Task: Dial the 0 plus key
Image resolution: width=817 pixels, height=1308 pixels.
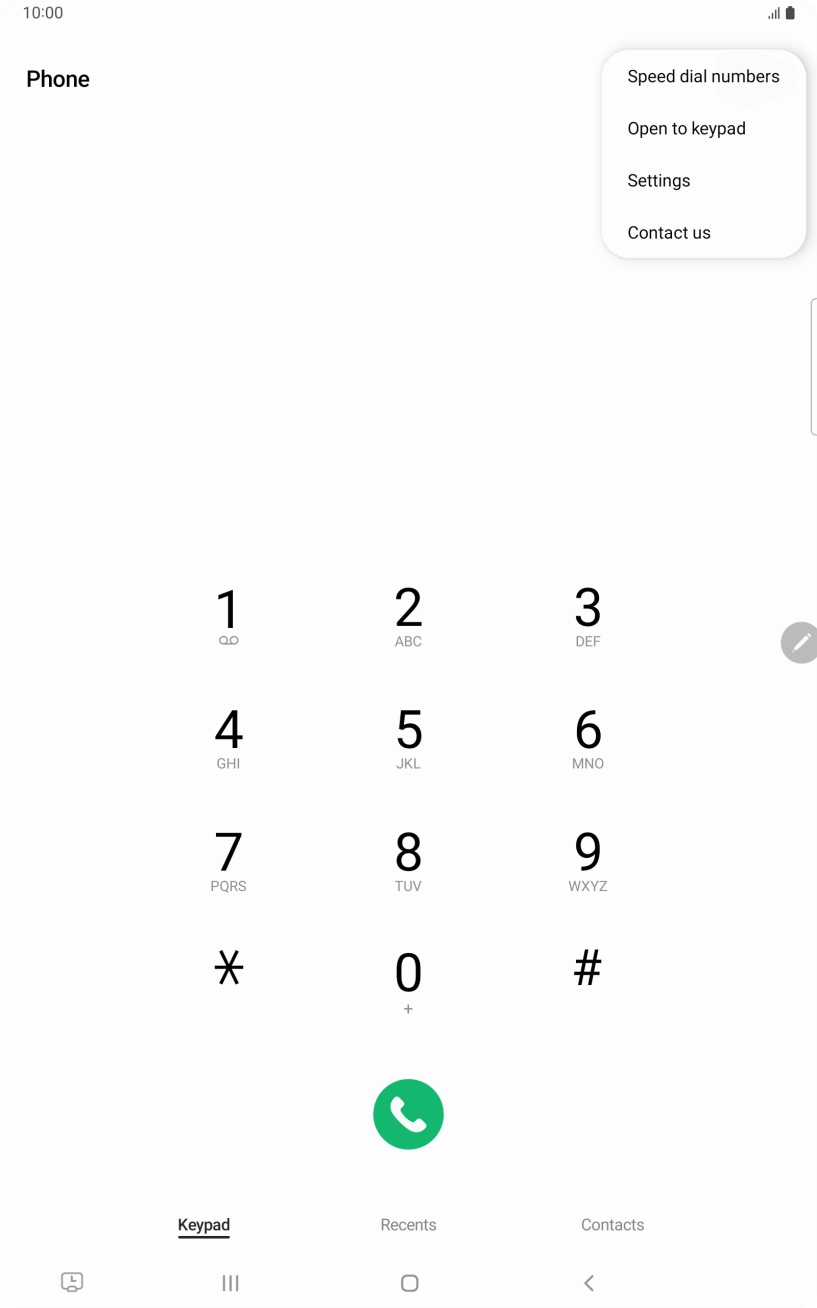Action: click(x=408, y=982)
